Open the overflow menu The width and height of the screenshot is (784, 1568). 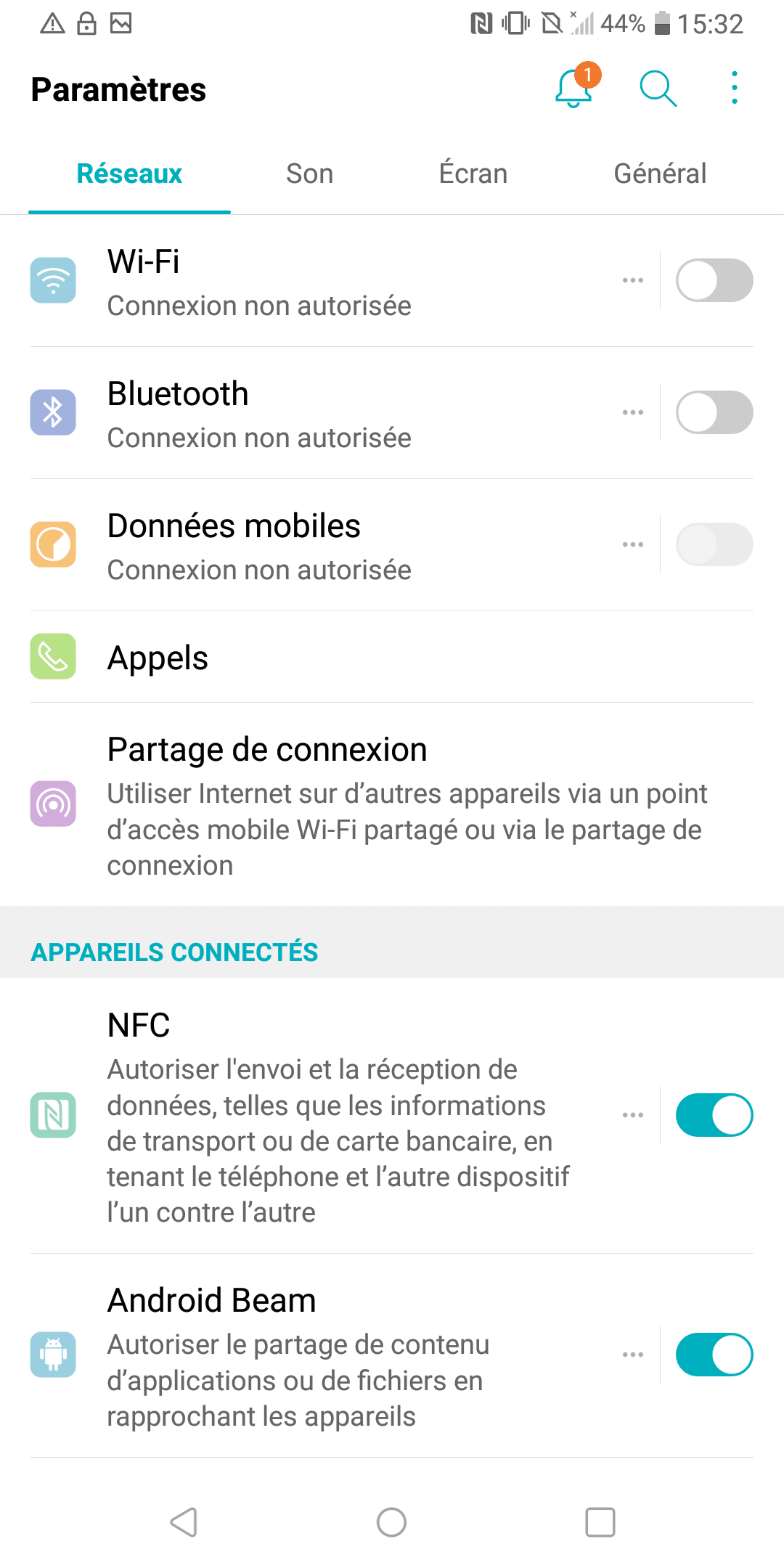tap(735, 89)
